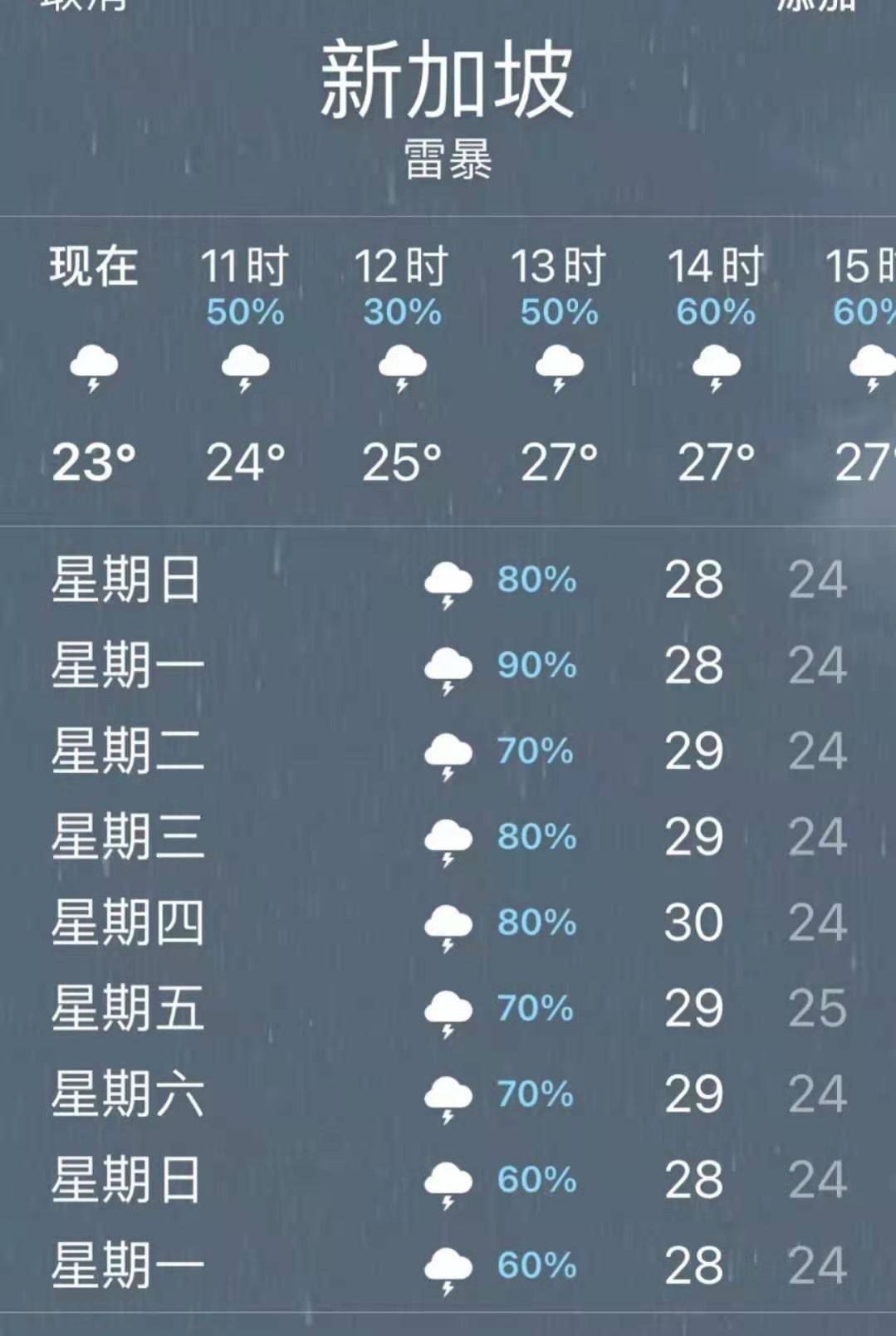Tap the thunderstorm icon in the 星期日 row

448,581
